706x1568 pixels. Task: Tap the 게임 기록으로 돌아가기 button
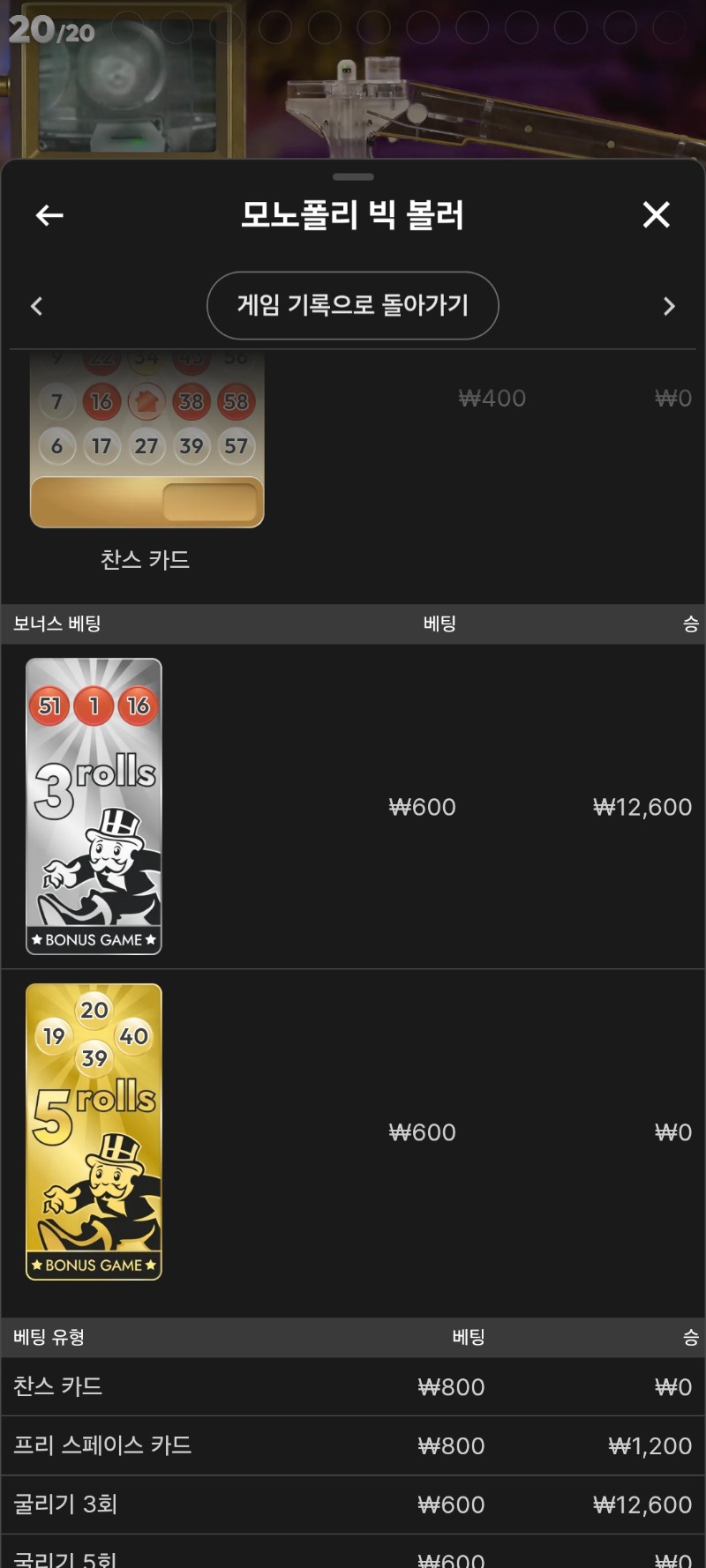click(353, 305)
